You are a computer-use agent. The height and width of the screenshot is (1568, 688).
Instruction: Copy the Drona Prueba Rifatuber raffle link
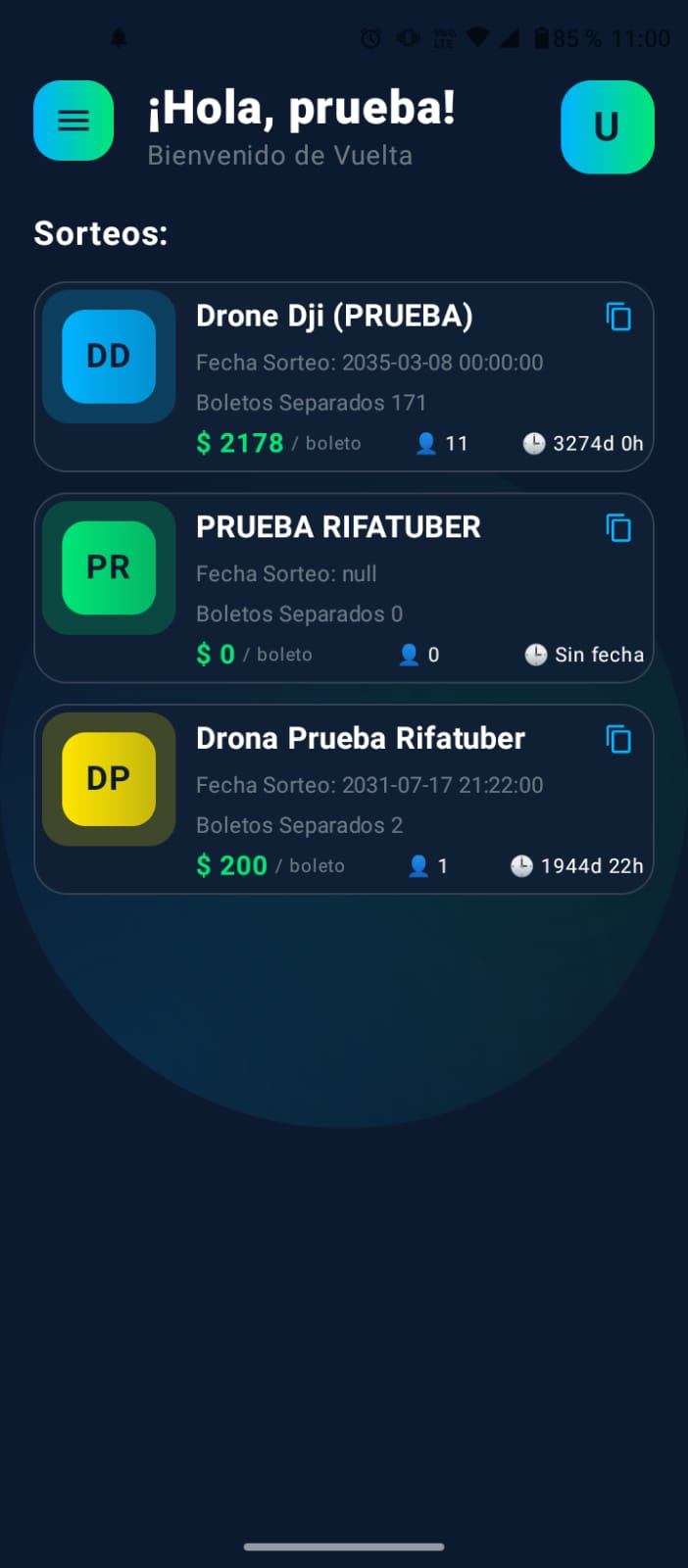(x=618, y=739)
